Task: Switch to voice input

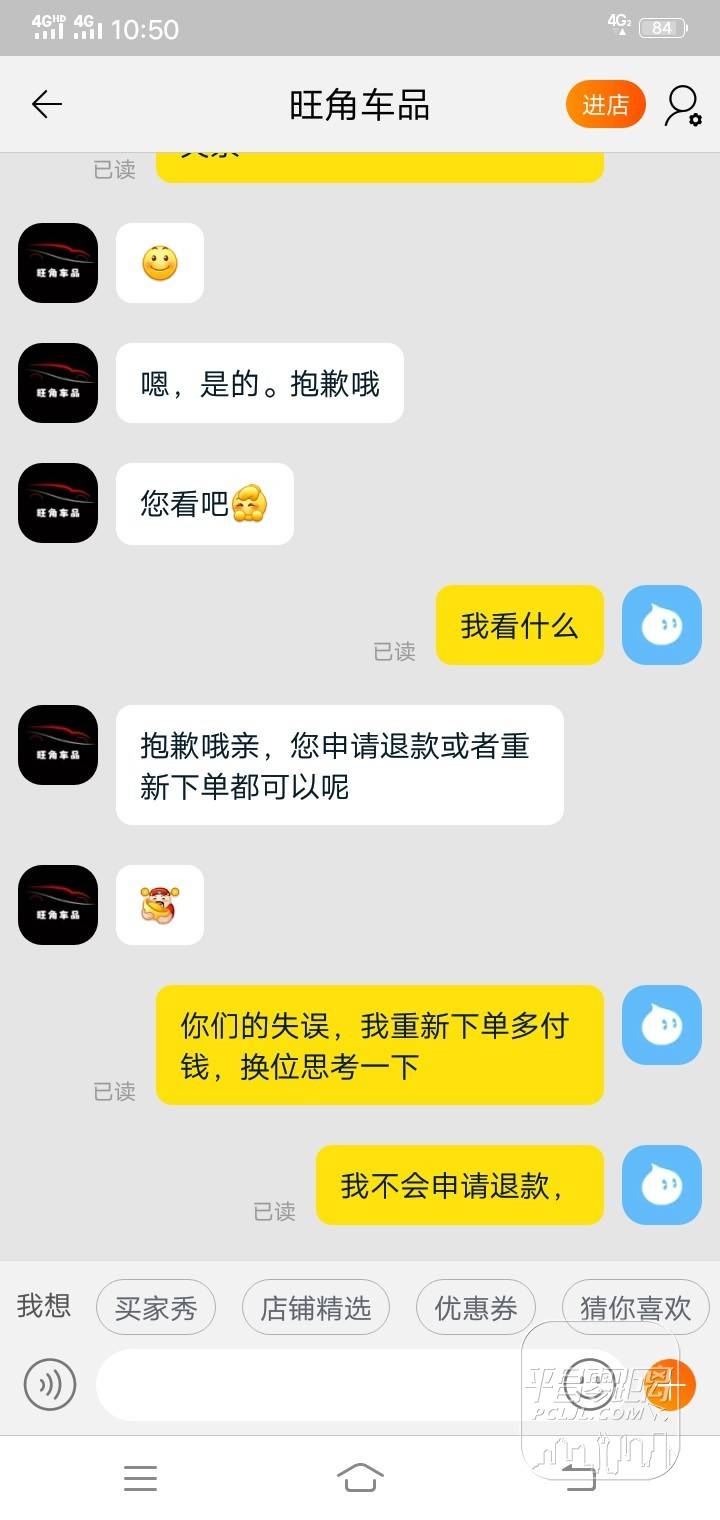Action: coord(50,1385)
